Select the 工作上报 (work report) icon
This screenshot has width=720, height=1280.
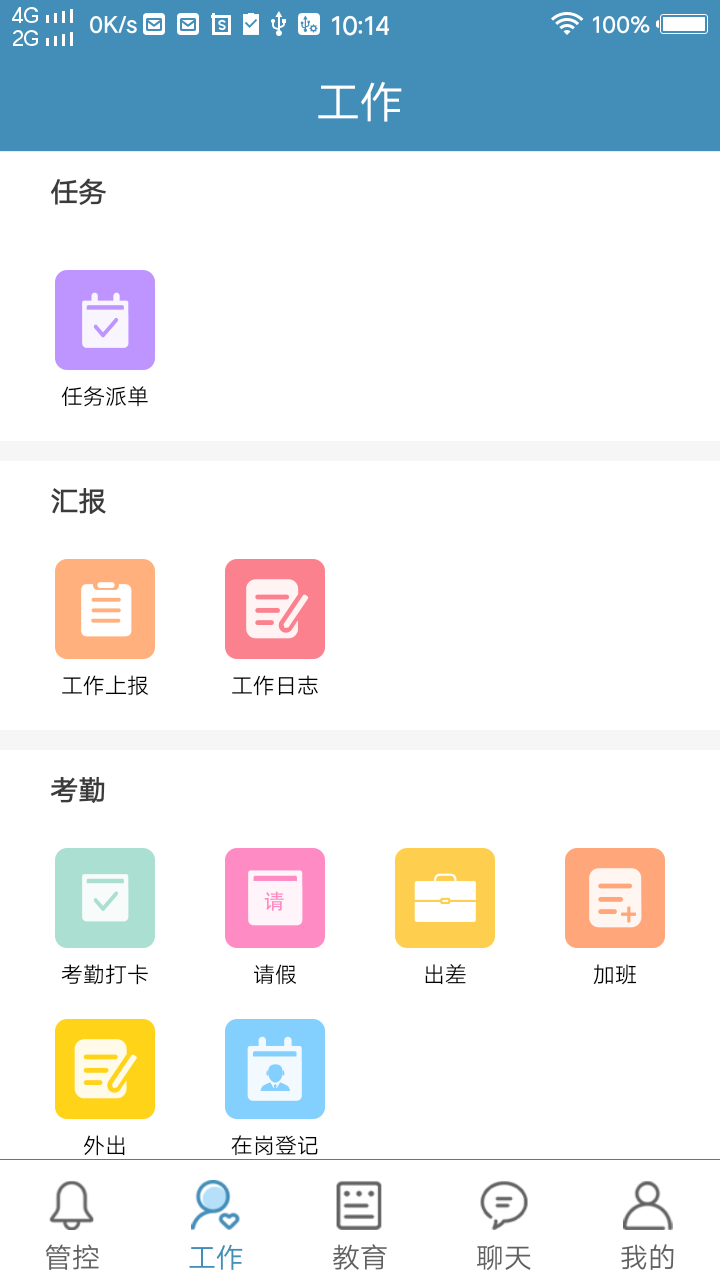click(x=104, y=608)
